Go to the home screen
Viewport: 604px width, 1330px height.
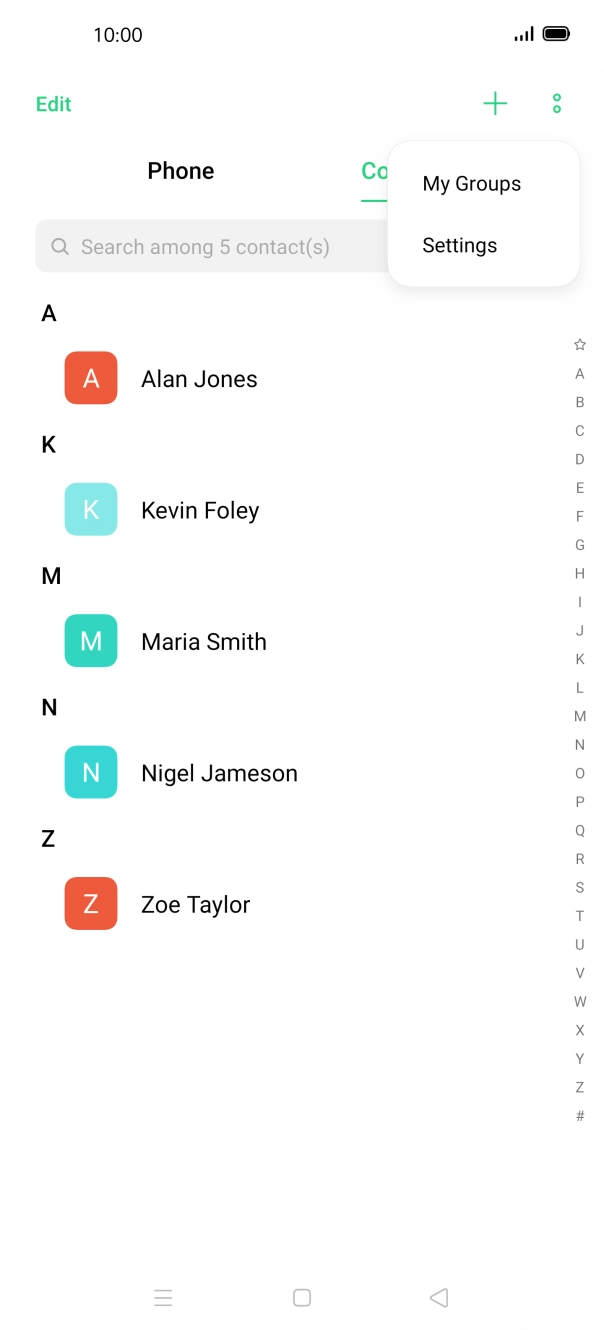[302, 1298]
